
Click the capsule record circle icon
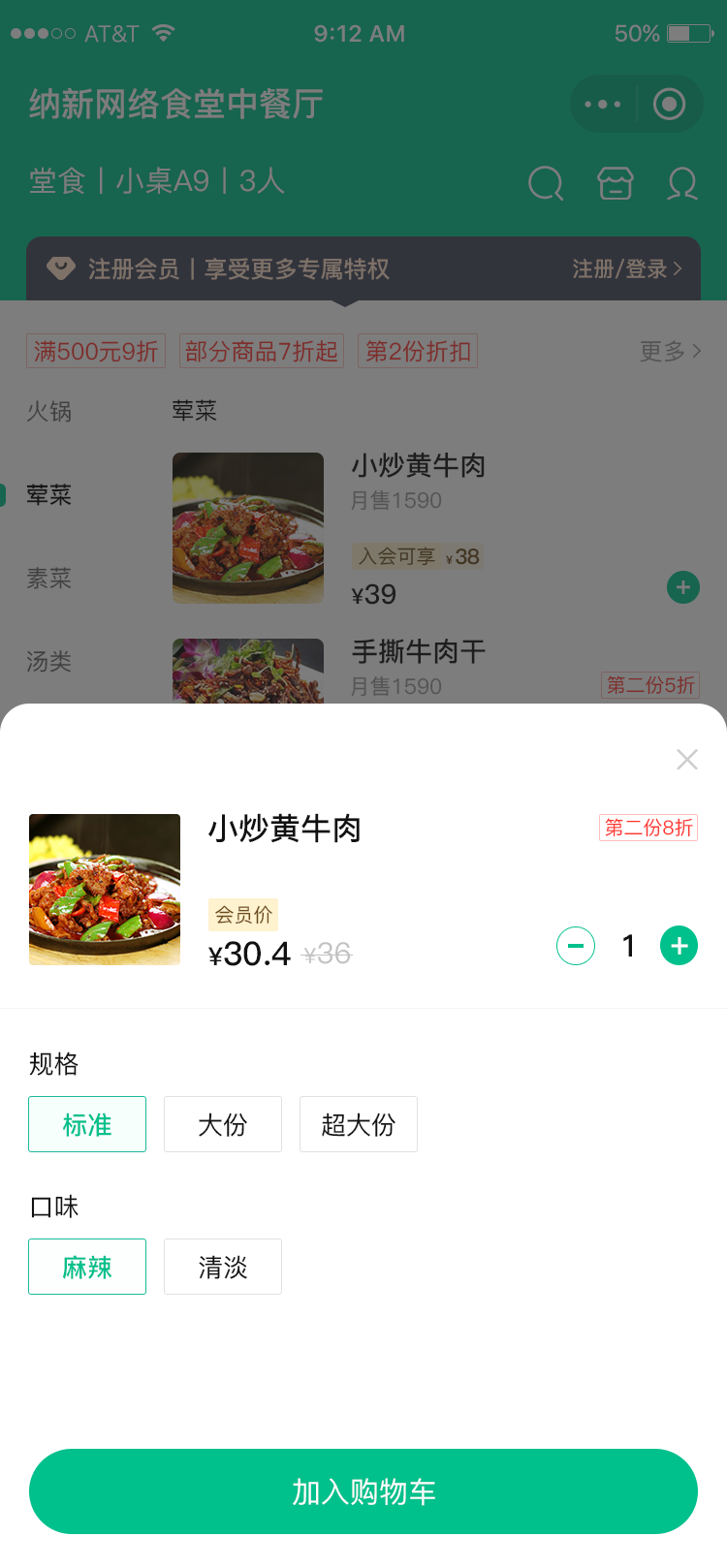coord(669,105)
